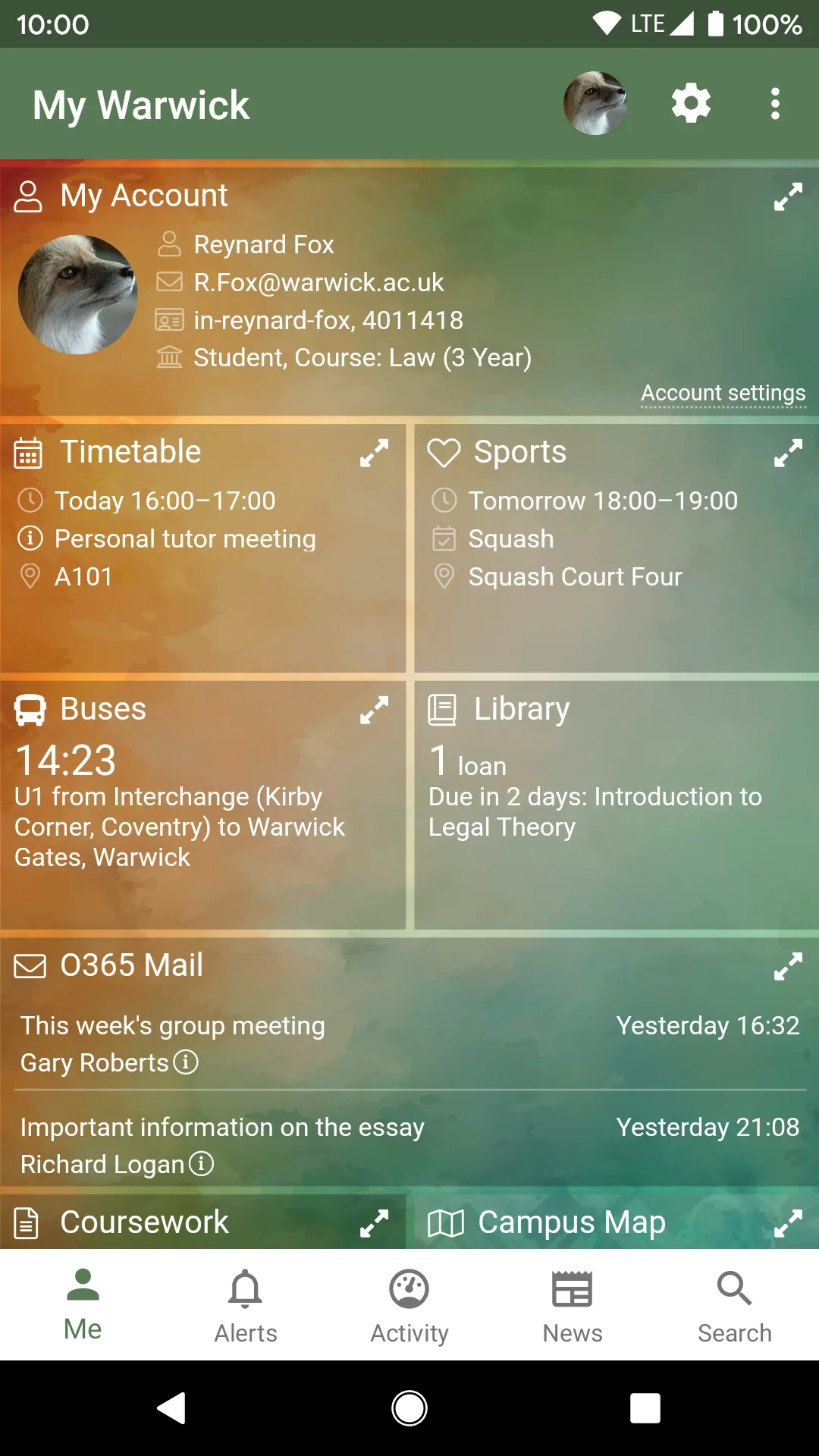Select the Me tab
Viewport: 819px width, 1456px height.
83,1306
